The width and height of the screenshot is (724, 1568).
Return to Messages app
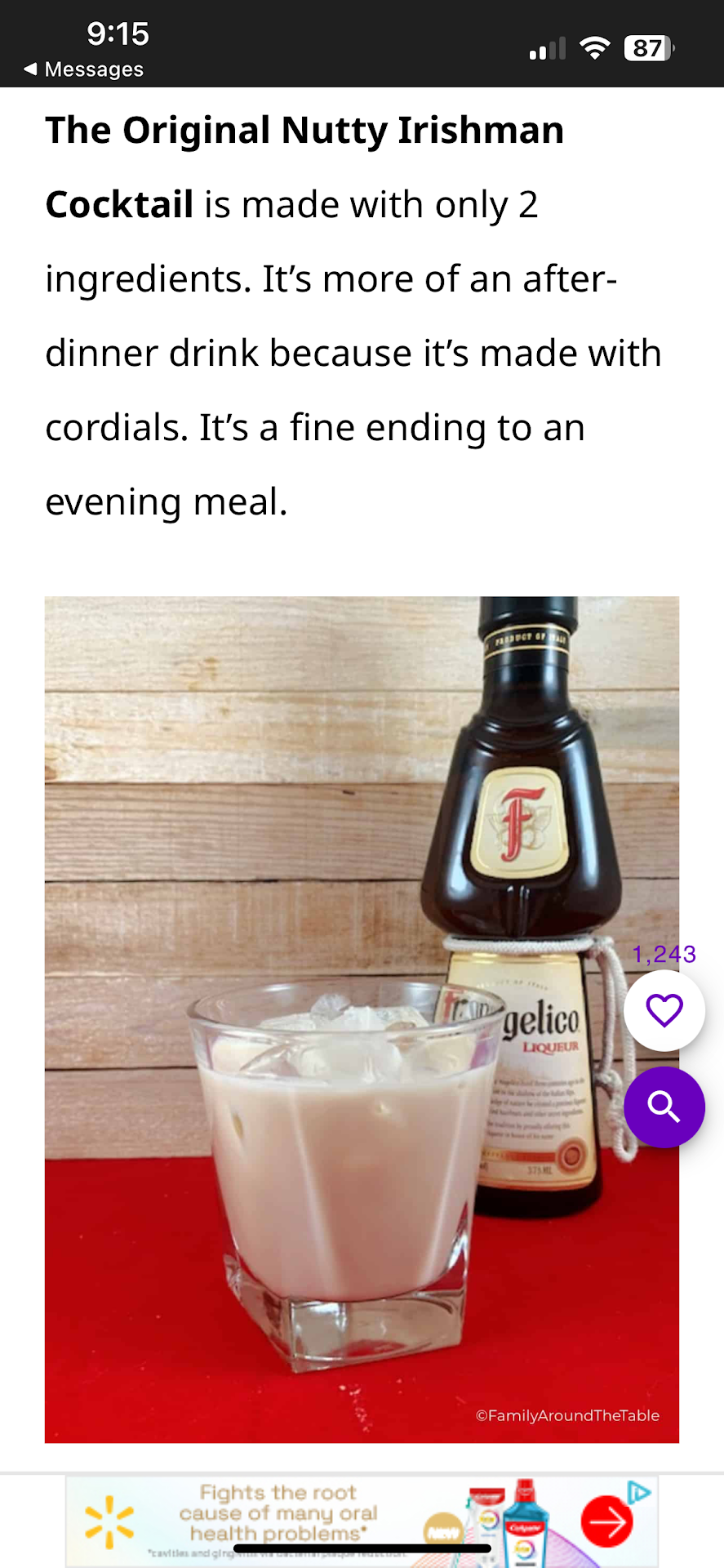[x=83, y=69]
